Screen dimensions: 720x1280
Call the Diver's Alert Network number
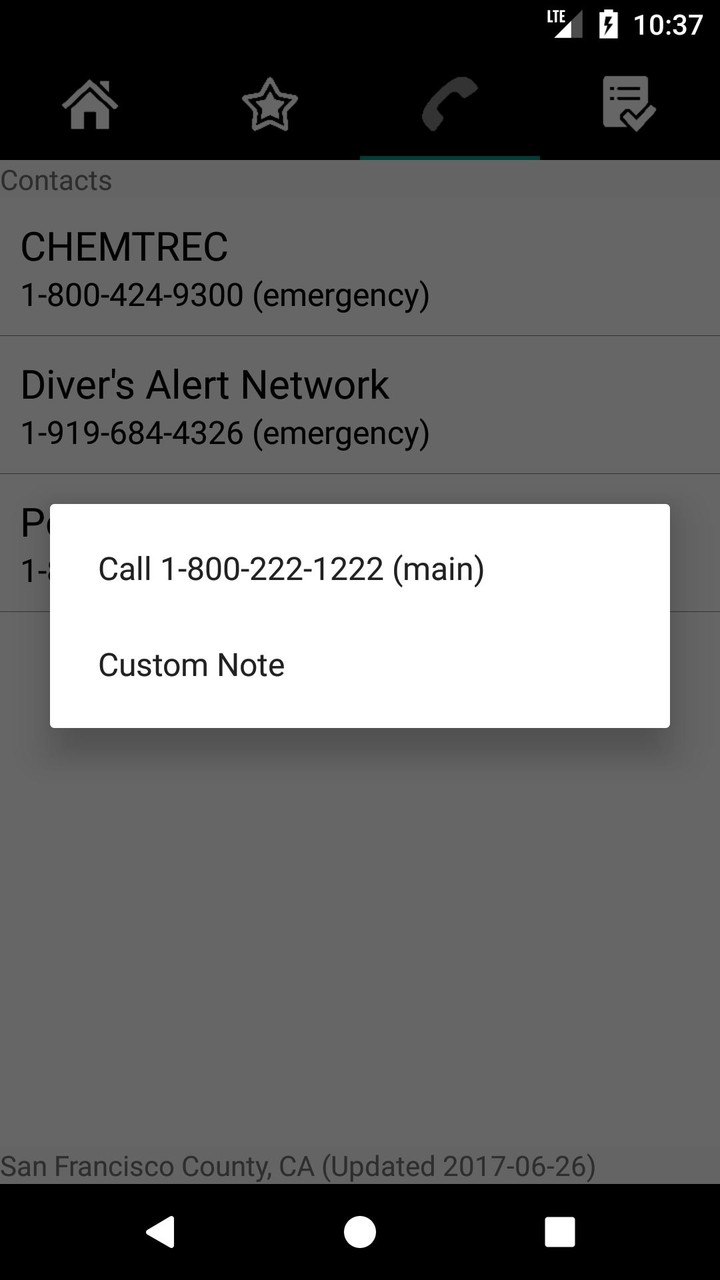pos(225,433)
